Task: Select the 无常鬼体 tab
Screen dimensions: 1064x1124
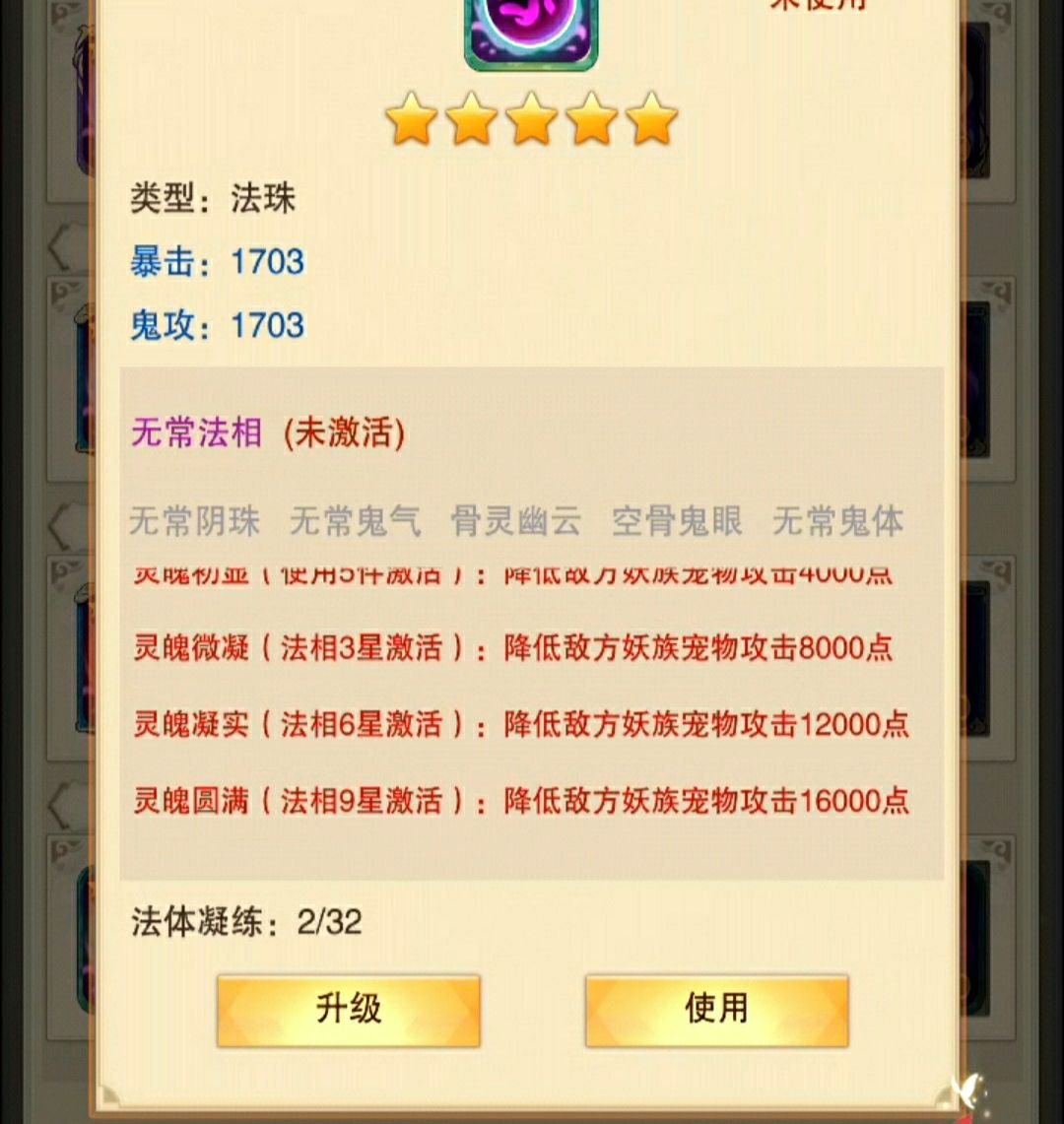Action: pyautogui.click(x=836, y=523)
